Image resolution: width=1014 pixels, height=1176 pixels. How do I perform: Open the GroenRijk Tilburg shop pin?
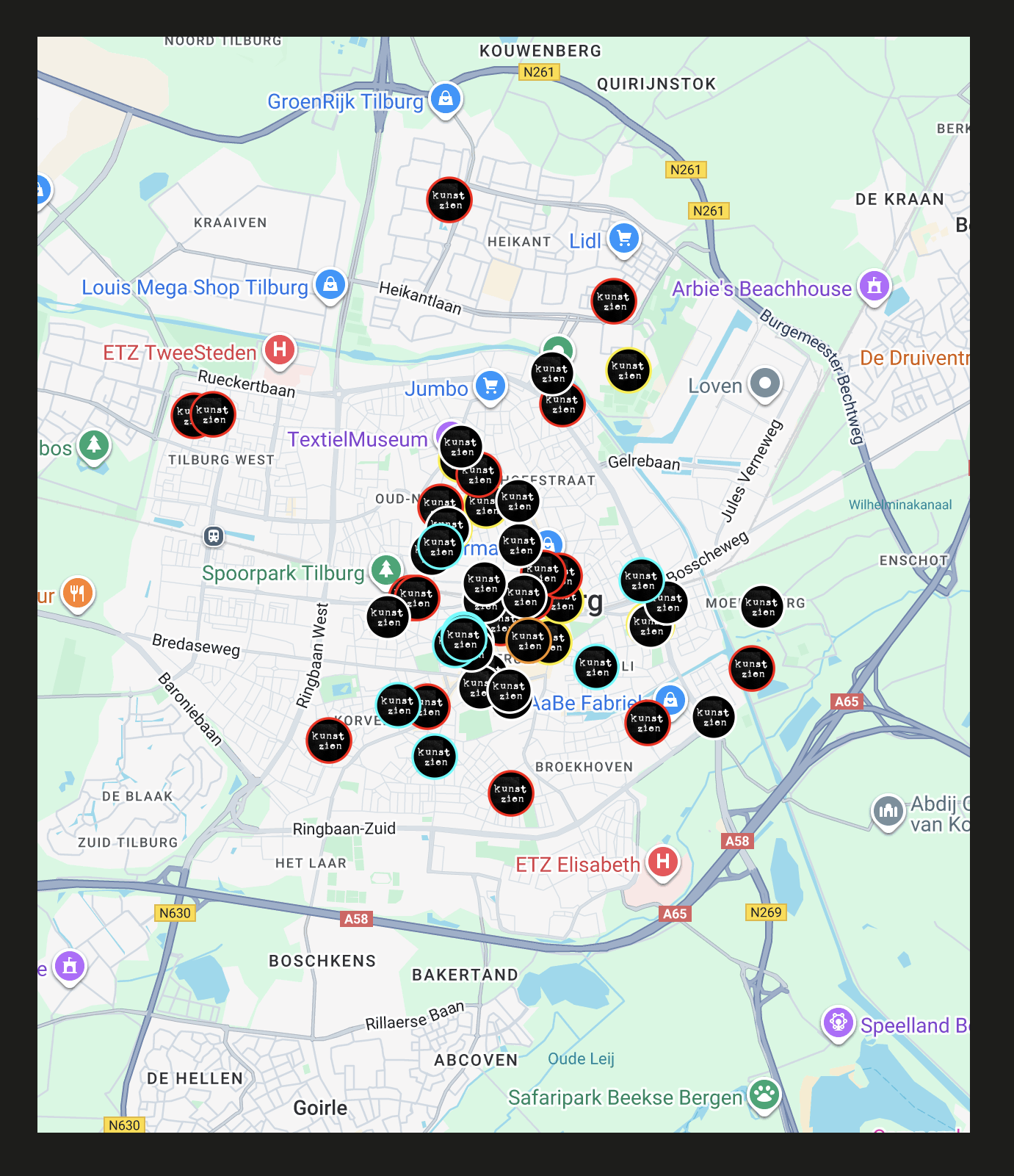[445, 98]
